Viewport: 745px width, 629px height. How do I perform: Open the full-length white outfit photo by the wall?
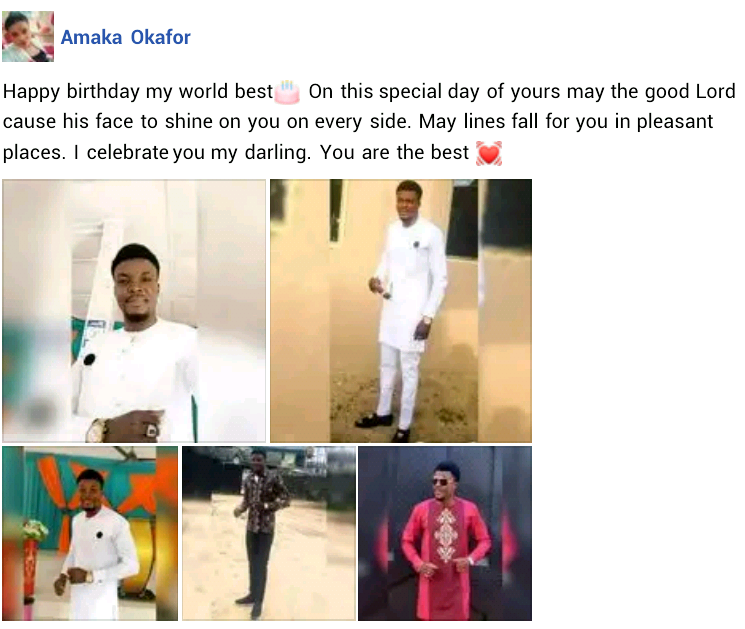tap(401, 311)
